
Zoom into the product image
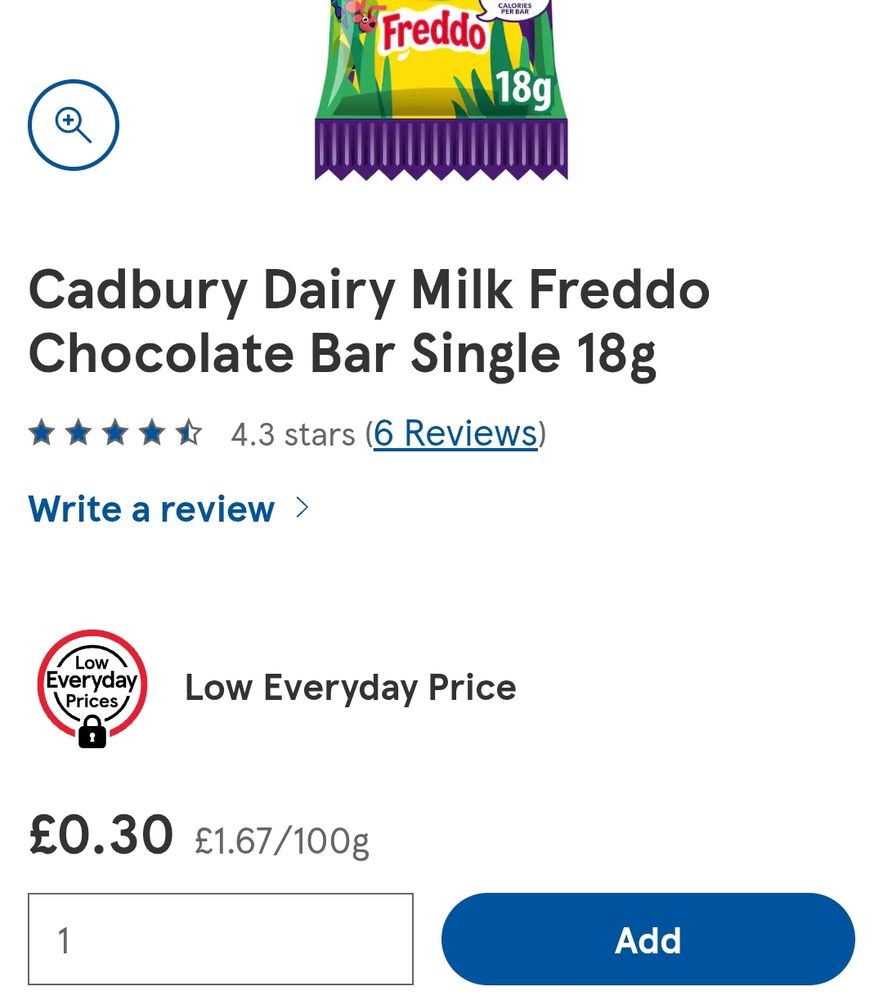tap(73, 124)
